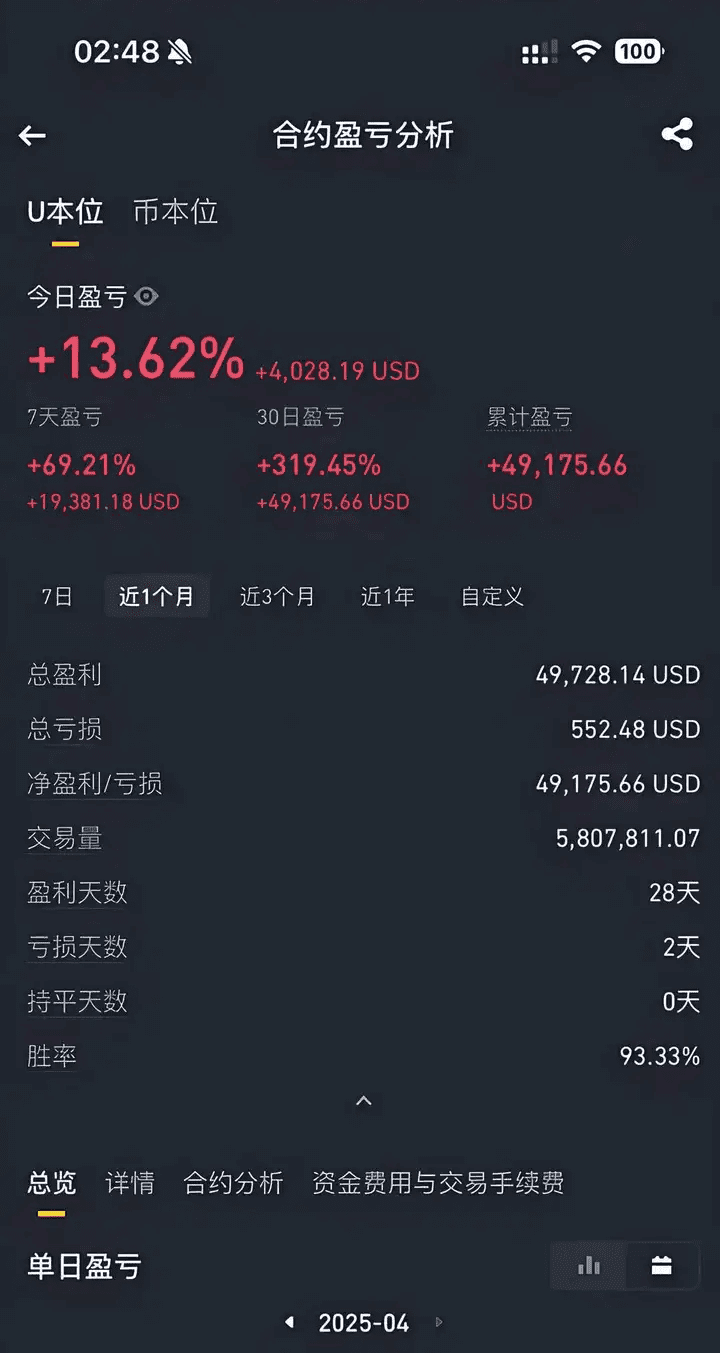Collapse the statistics with the up chevron
Viewport: 720px width, 1353px height.
[364, 1101]
